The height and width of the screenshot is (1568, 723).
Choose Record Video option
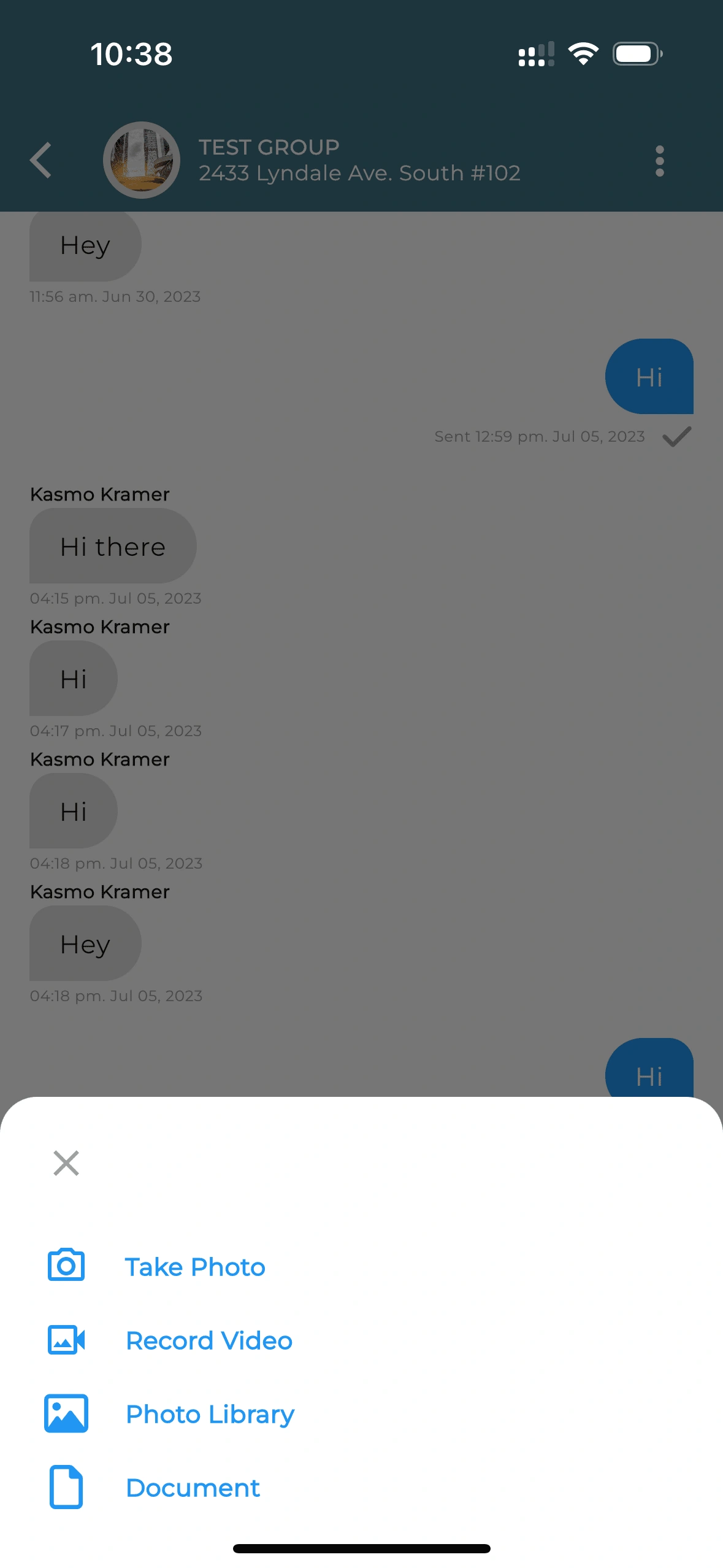(x=208, y=1340)
